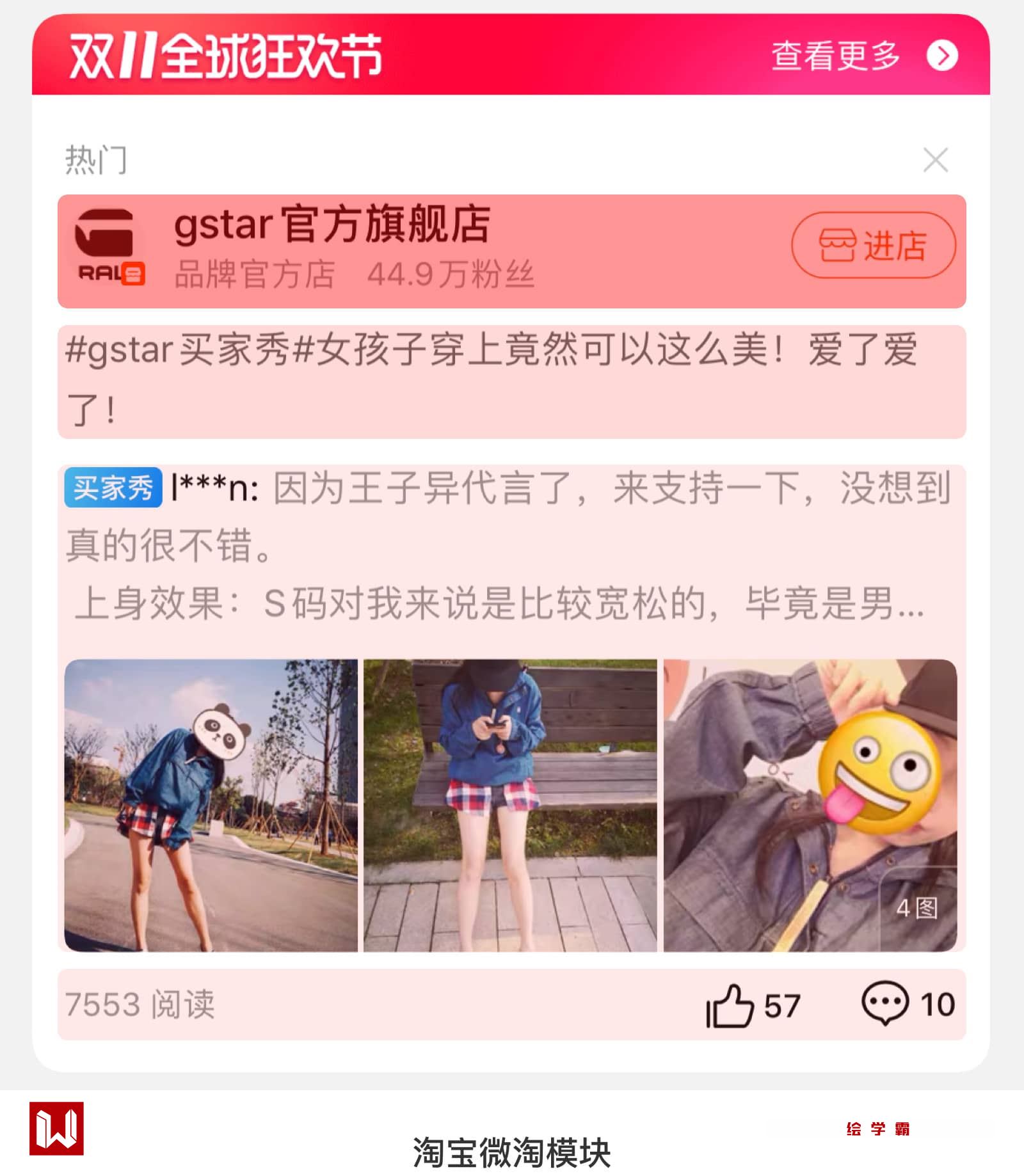
Task: View the first buyer photo with the panda sticker
Action: point(211,805)
